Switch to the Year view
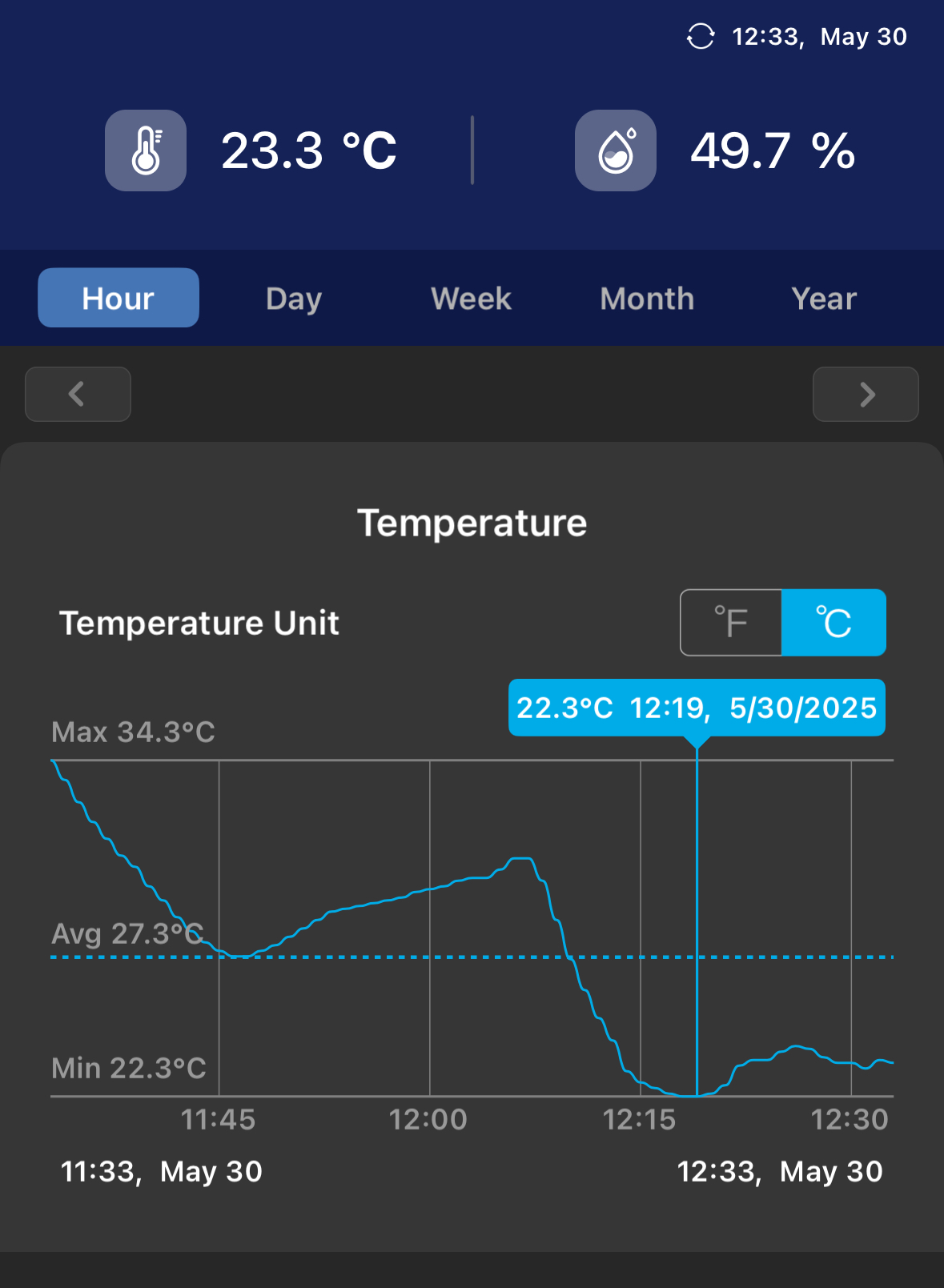The width and height of the screenshot is (944, 1288). (x=824, y=299)
